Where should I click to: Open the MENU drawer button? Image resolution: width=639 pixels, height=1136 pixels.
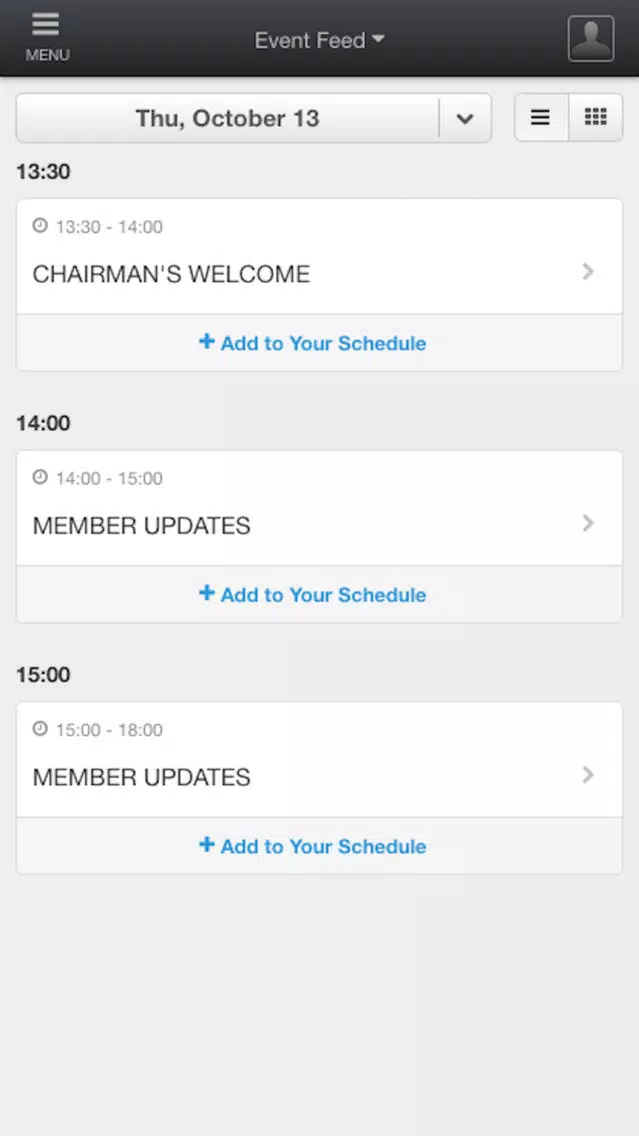47,38
